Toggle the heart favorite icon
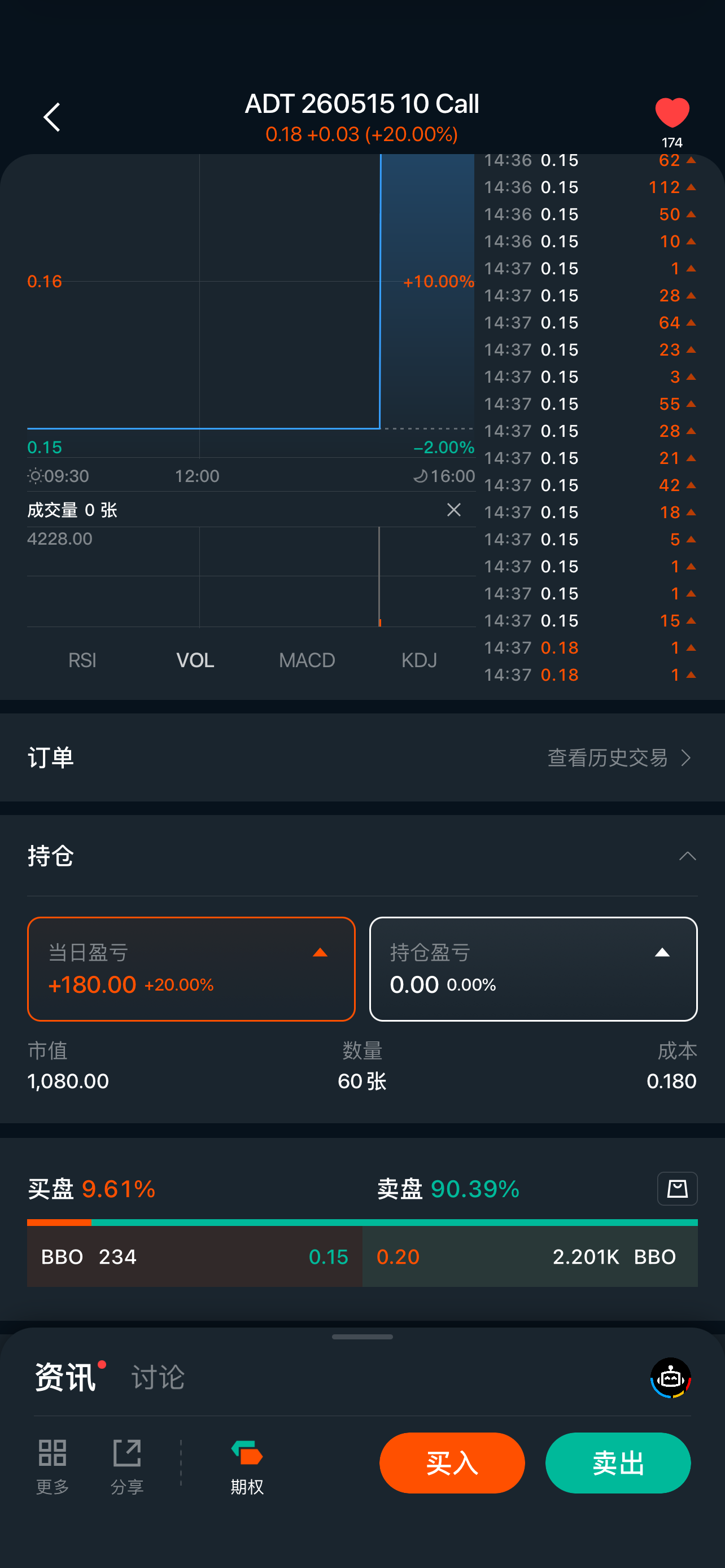Screen dimensions: 725x1568 point(671,113)
